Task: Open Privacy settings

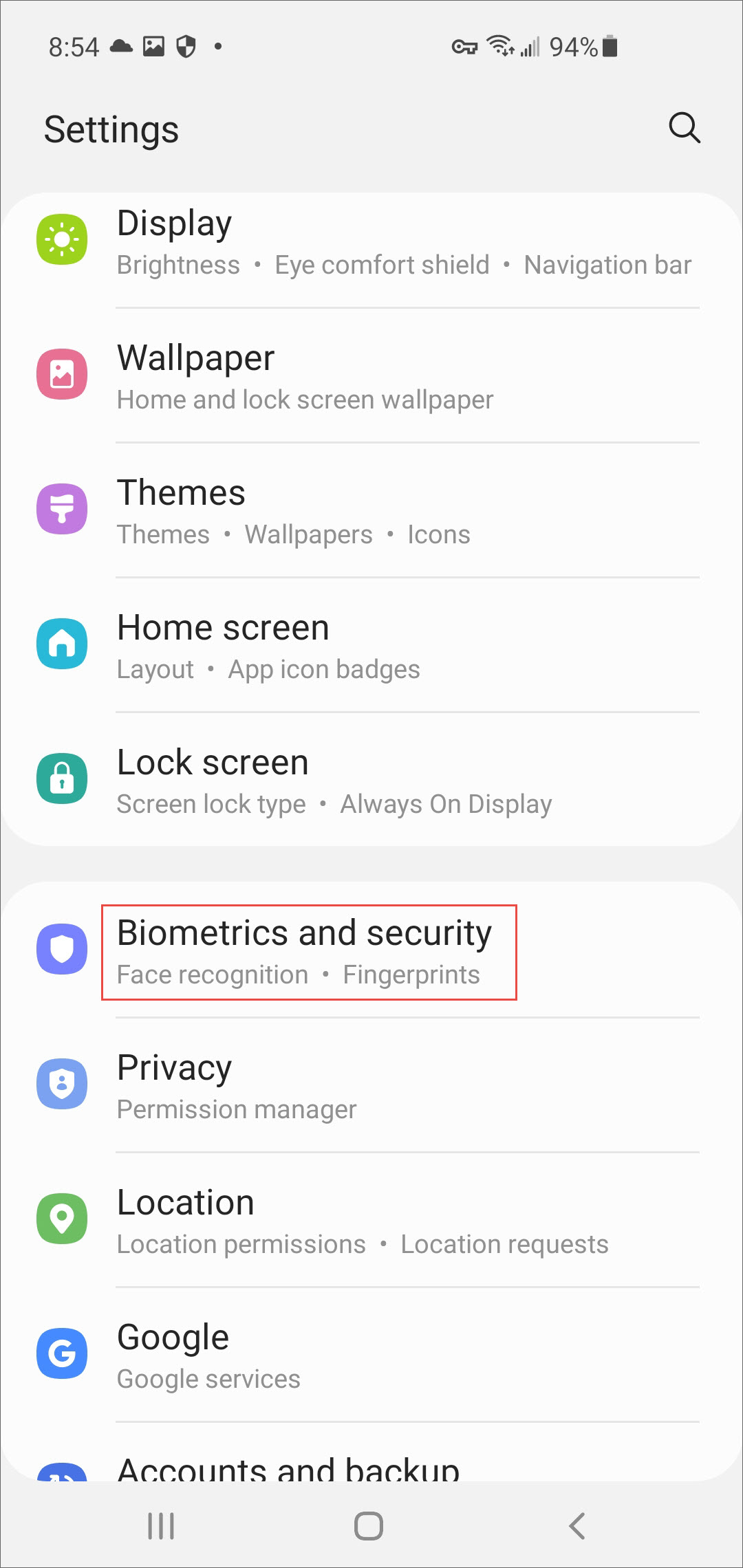Action: point(371,1085)
